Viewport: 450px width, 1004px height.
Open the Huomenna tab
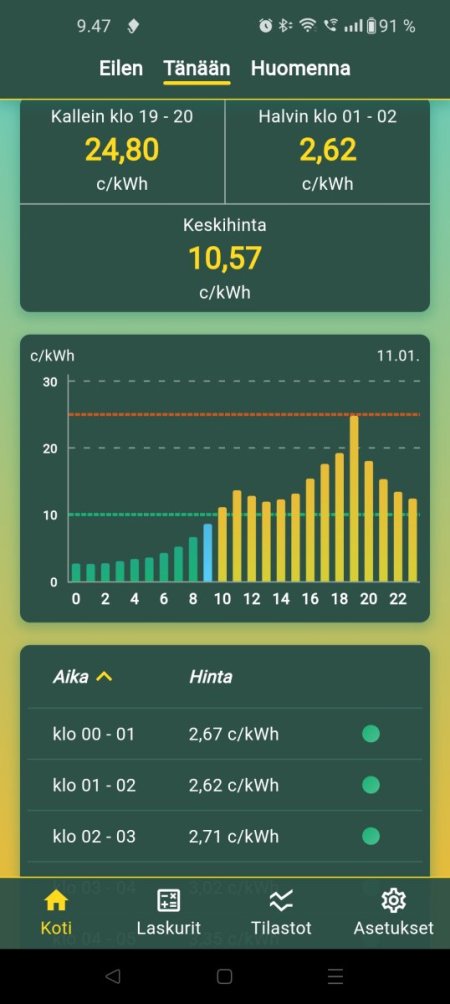(x=300, y=69)
